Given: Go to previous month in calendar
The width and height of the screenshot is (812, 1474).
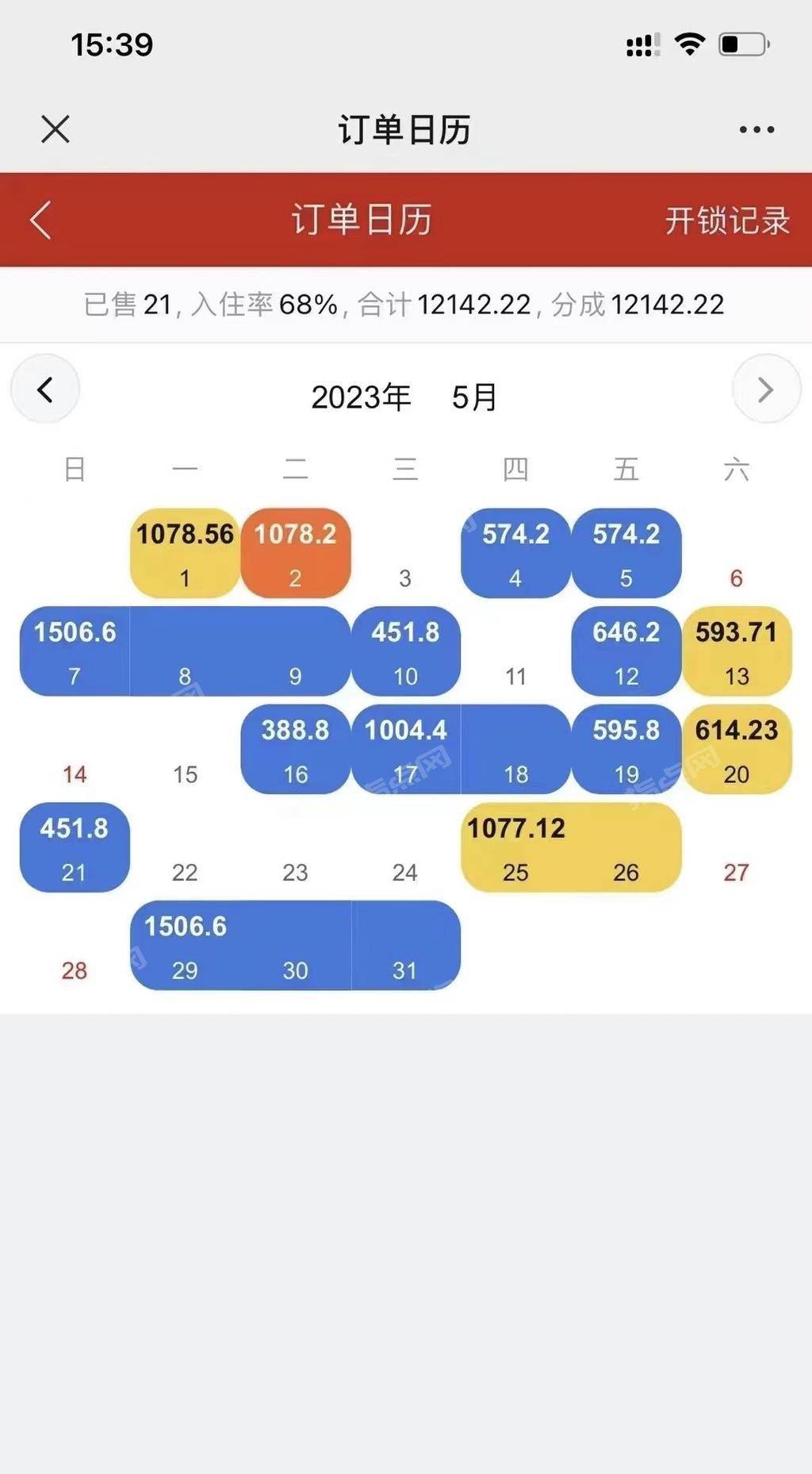Looking at the screenshot, I should coord(45,390).
